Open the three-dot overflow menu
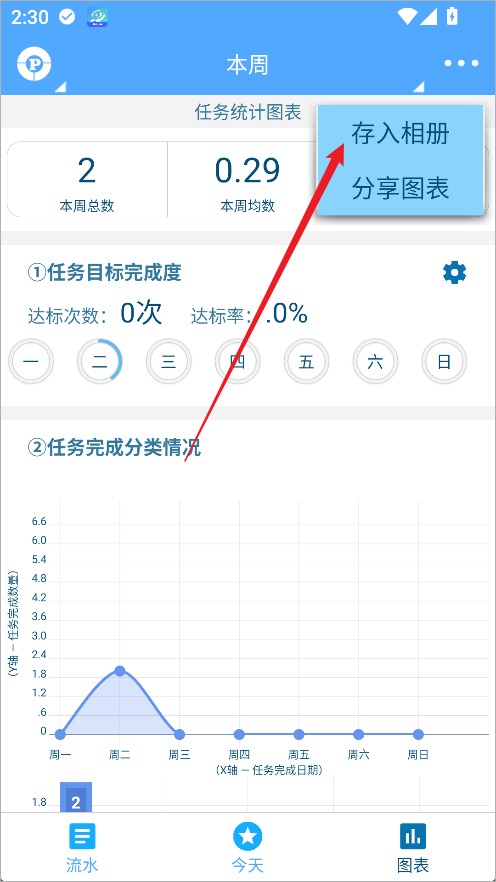 (x=461, y=63)
